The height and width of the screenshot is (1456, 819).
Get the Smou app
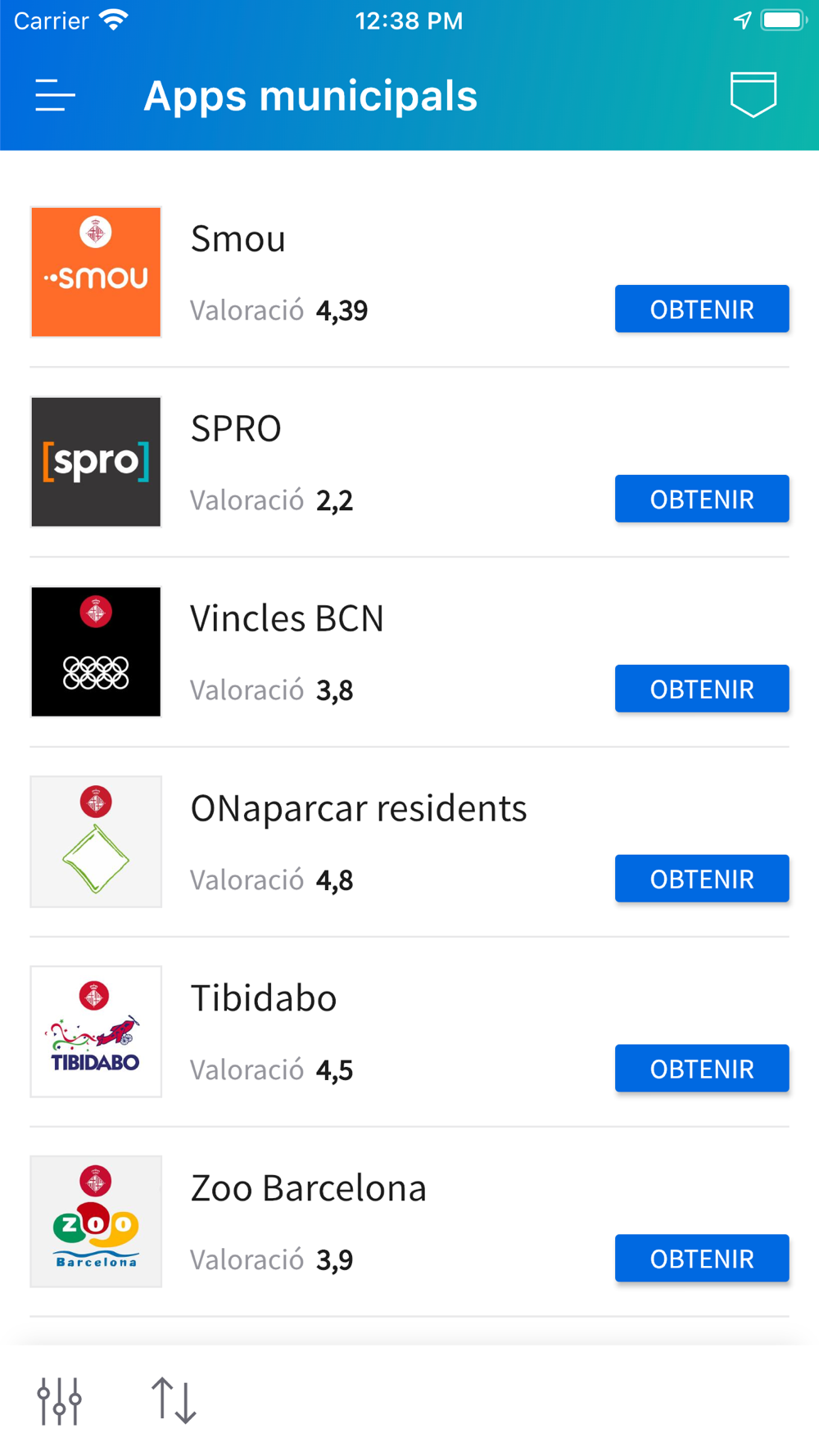(x=702, y=309)
